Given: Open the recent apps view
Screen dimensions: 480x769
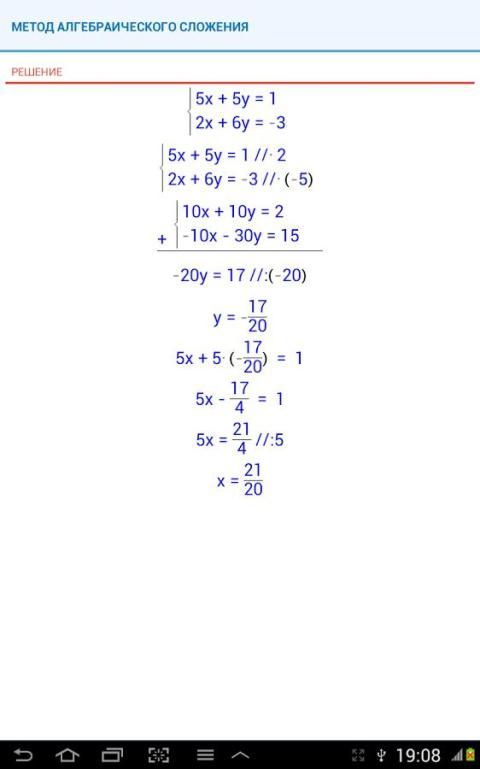Looking at the screenshot, I should coord(112,754).
